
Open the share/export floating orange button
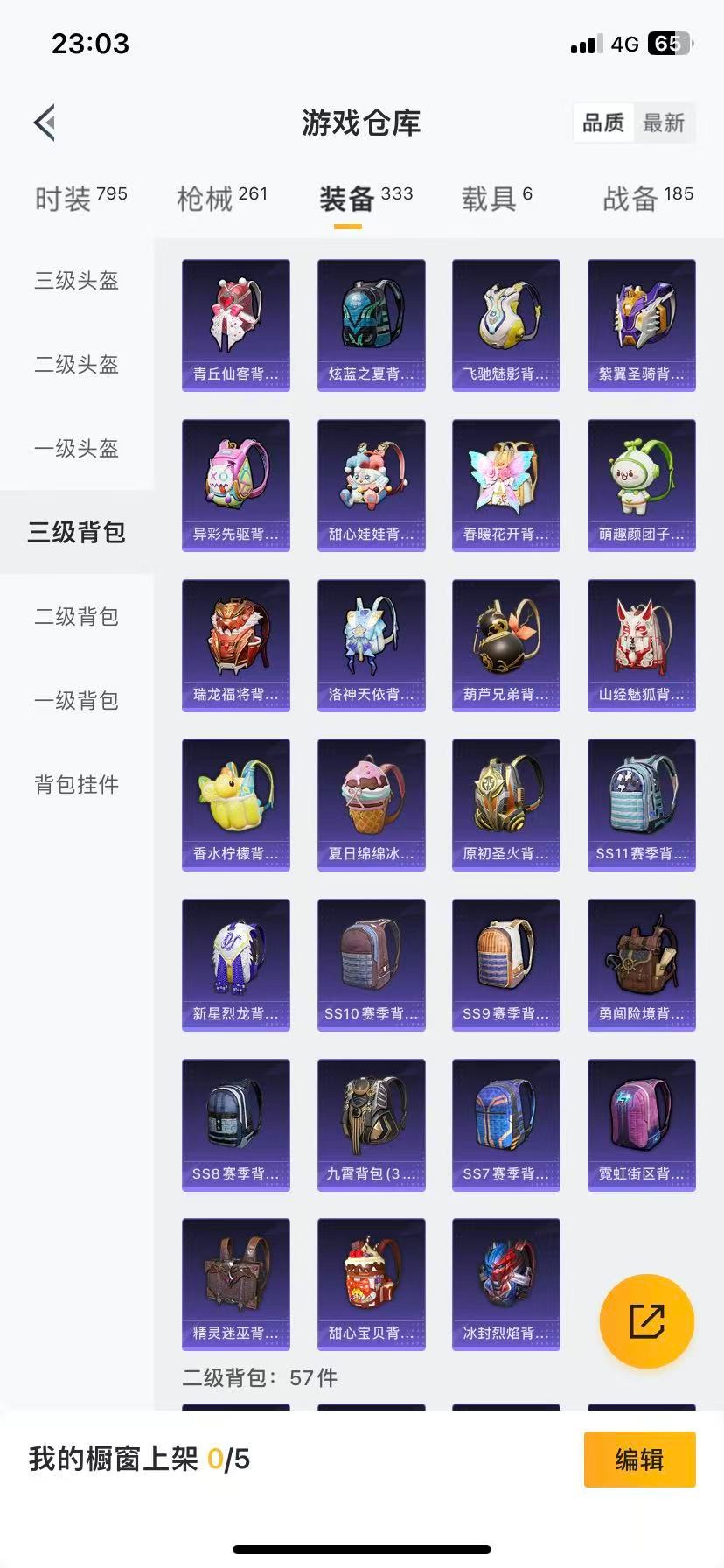[646, 1321]
